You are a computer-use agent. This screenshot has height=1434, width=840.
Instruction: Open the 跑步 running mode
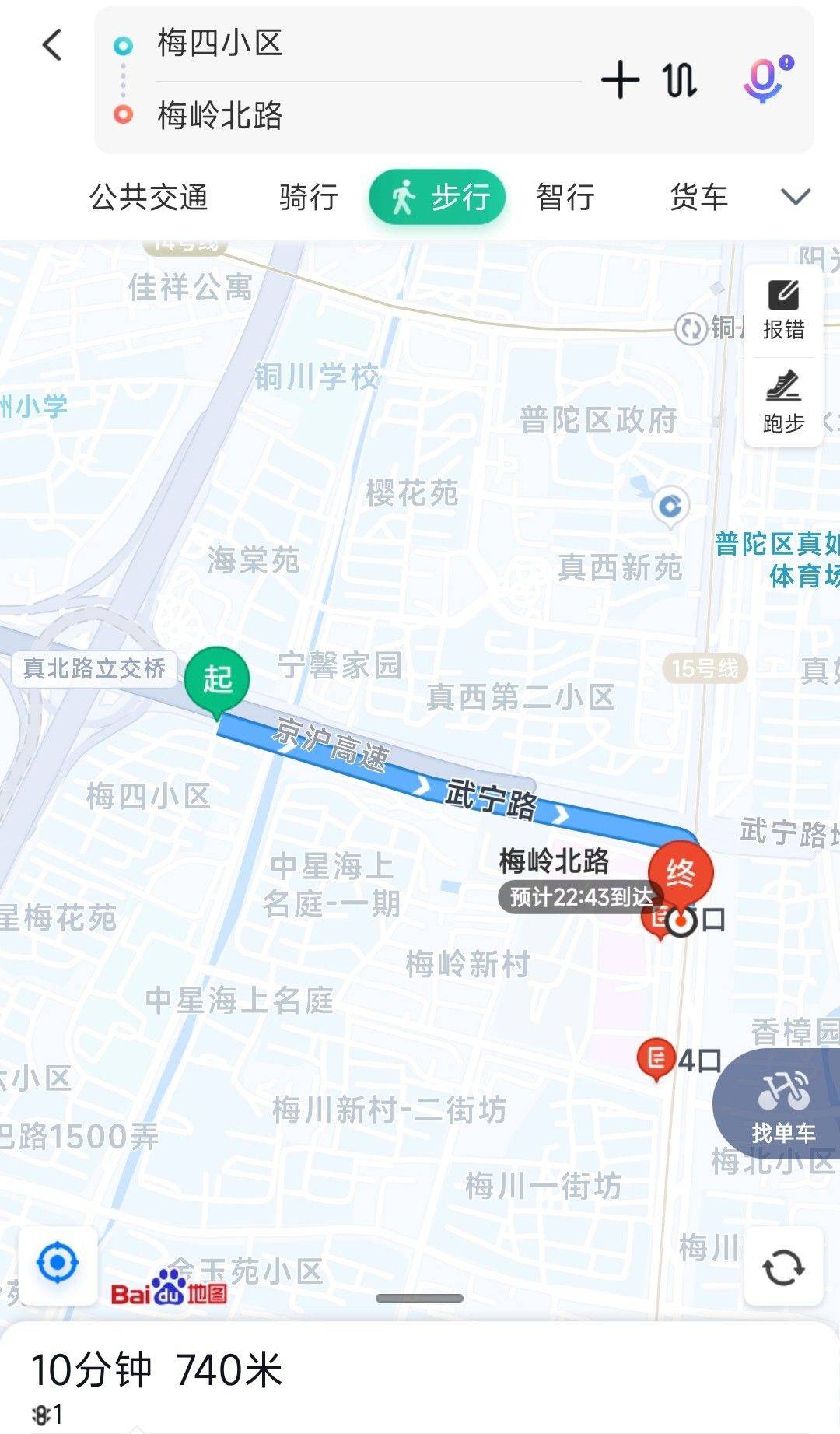[x=783, y=402]
